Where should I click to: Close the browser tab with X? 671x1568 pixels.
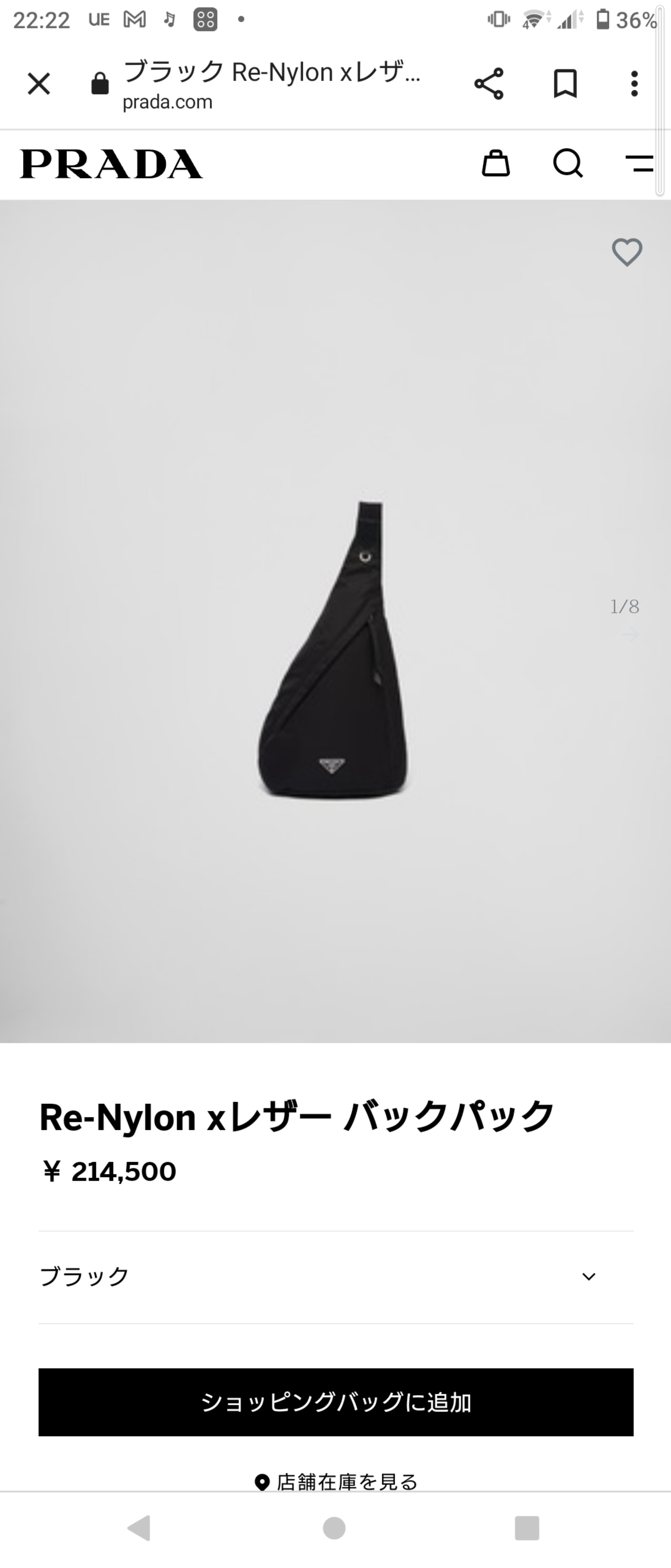point(39,84)
